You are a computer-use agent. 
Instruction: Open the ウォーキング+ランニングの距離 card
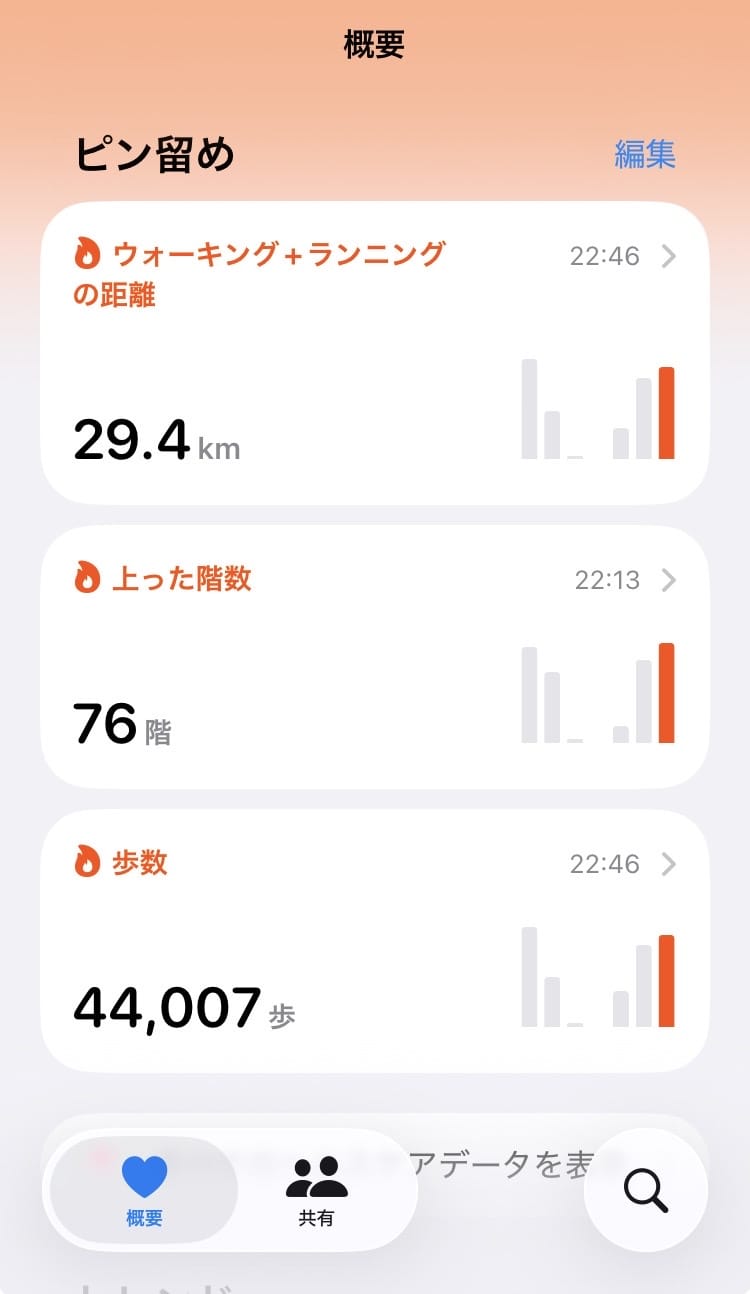click(374, 353)
